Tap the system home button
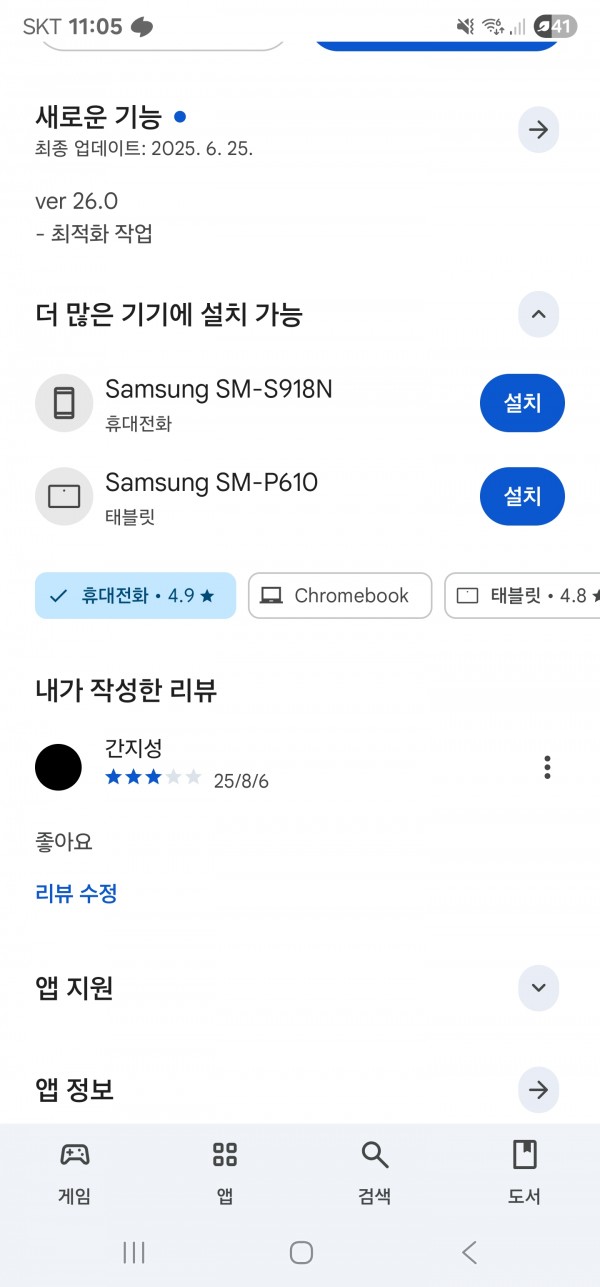The height and width of the screenshot is (1287, 600). pos(301,1252)
